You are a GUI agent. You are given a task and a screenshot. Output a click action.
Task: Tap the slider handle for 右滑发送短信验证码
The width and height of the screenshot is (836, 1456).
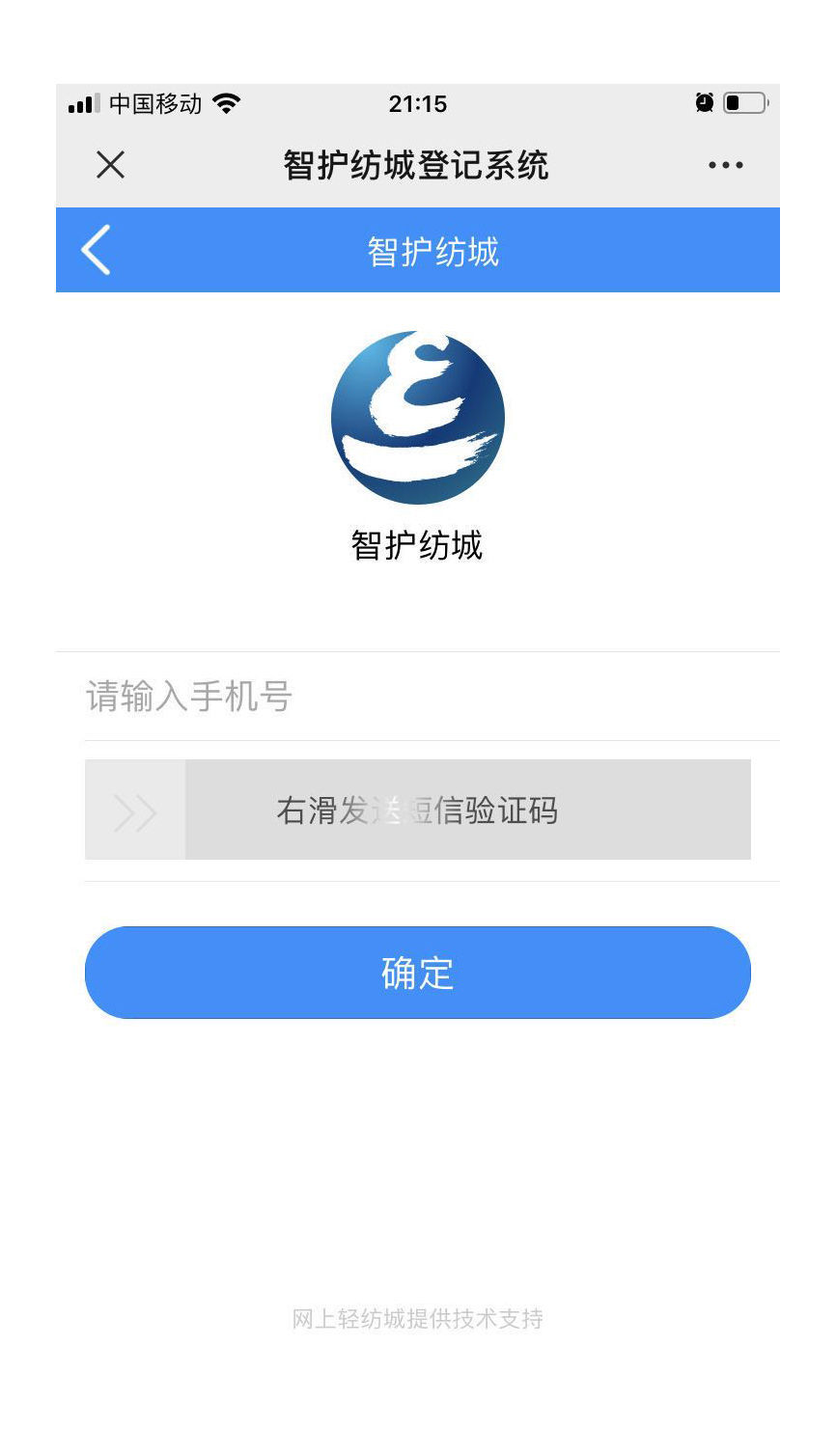tap(135, 810)
